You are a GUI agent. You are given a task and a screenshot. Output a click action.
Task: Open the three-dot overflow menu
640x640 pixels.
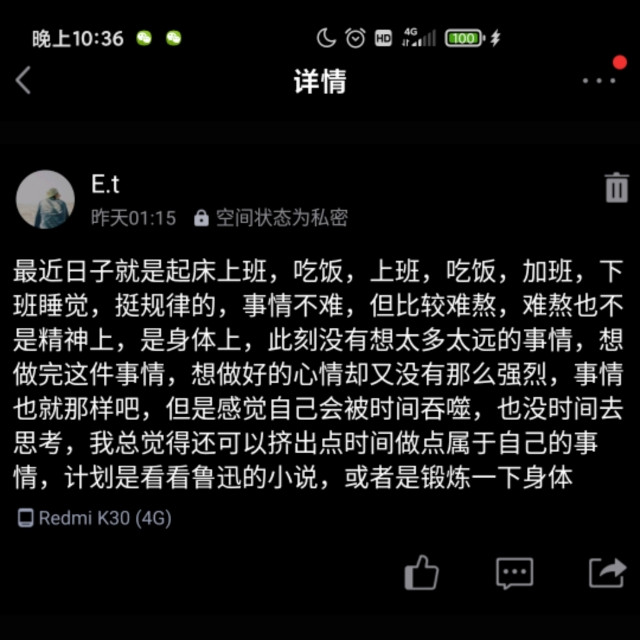point(598,81)
